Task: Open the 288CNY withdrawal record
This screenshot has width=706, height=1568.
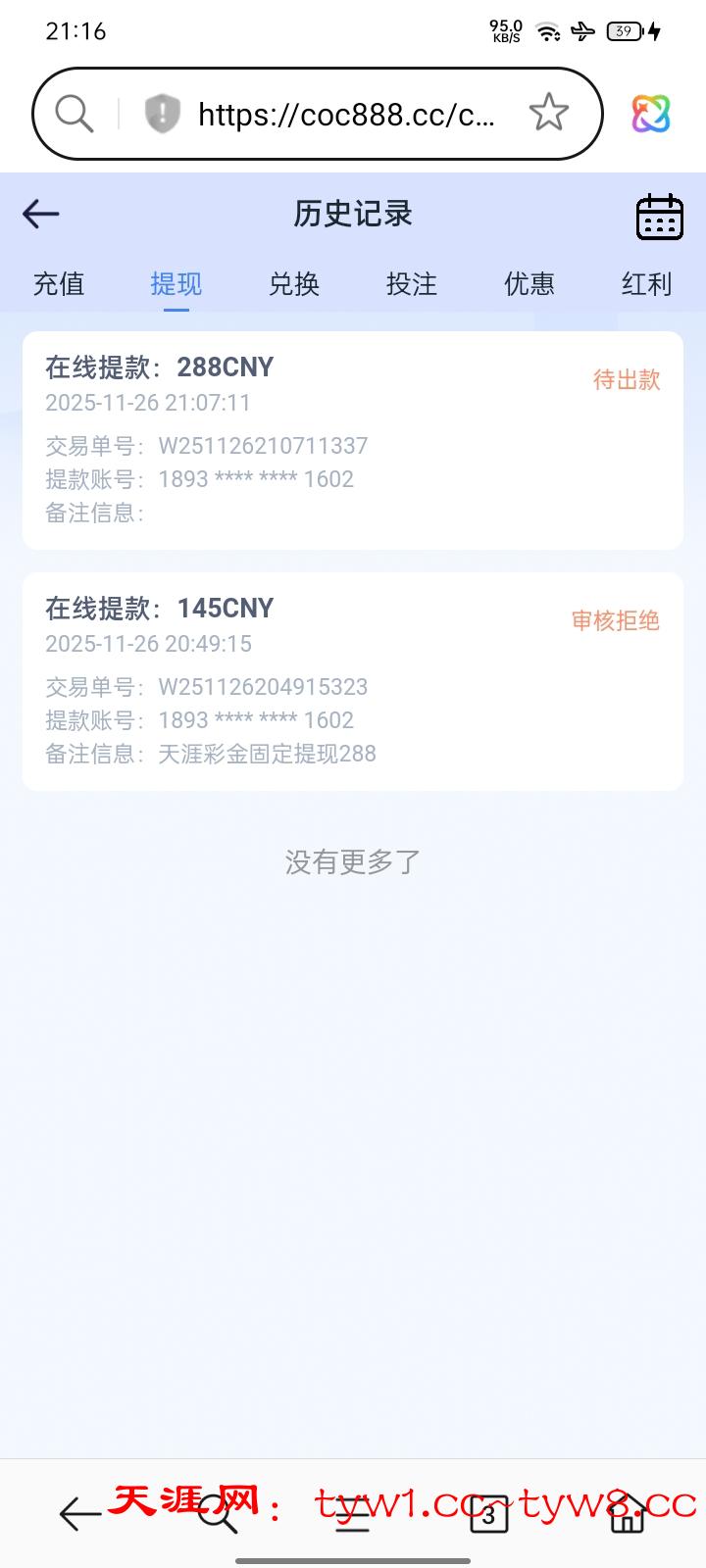Action: point(353,440)
